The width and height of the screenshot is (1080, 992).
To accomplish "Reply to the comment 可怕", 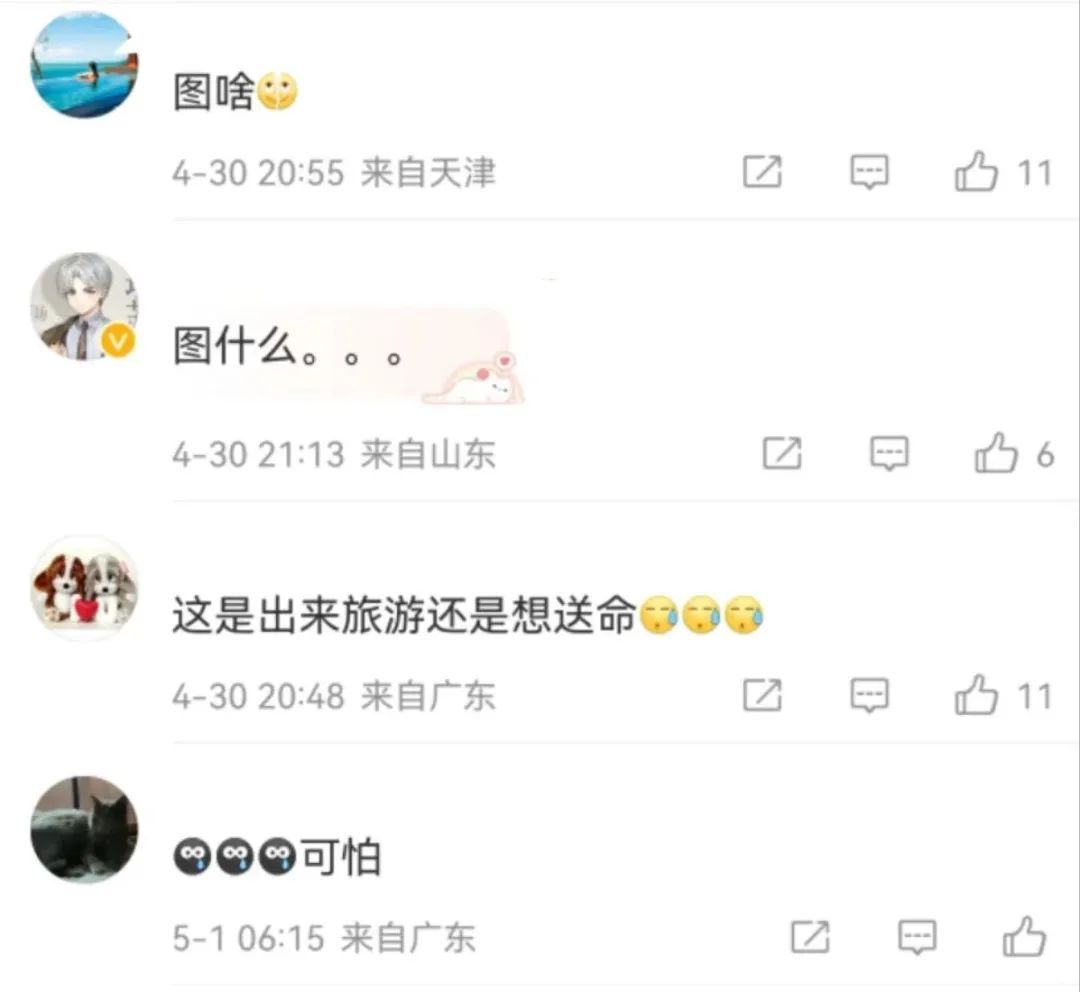I will 917,937.
